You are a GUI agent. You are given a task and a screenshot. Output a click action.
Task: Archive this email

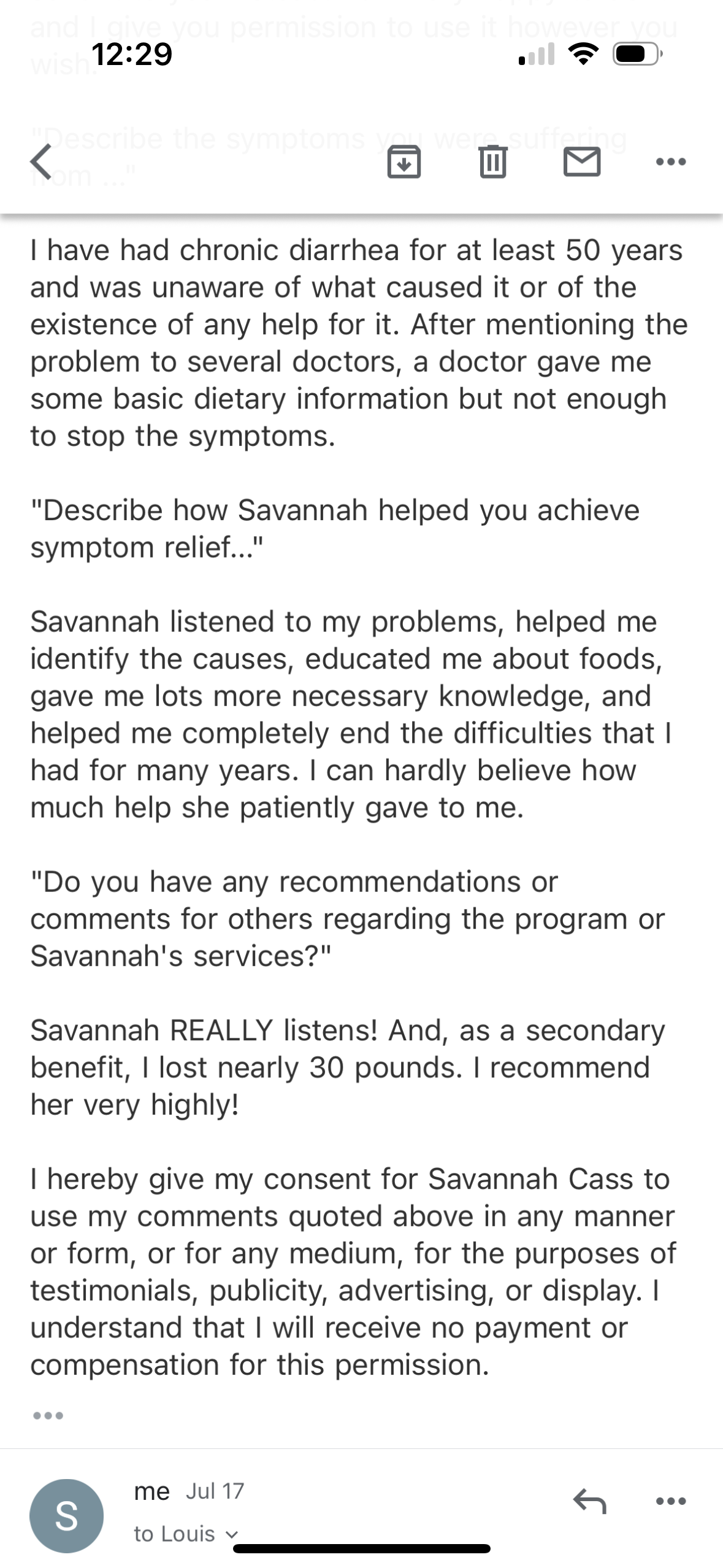click(404, 162)
